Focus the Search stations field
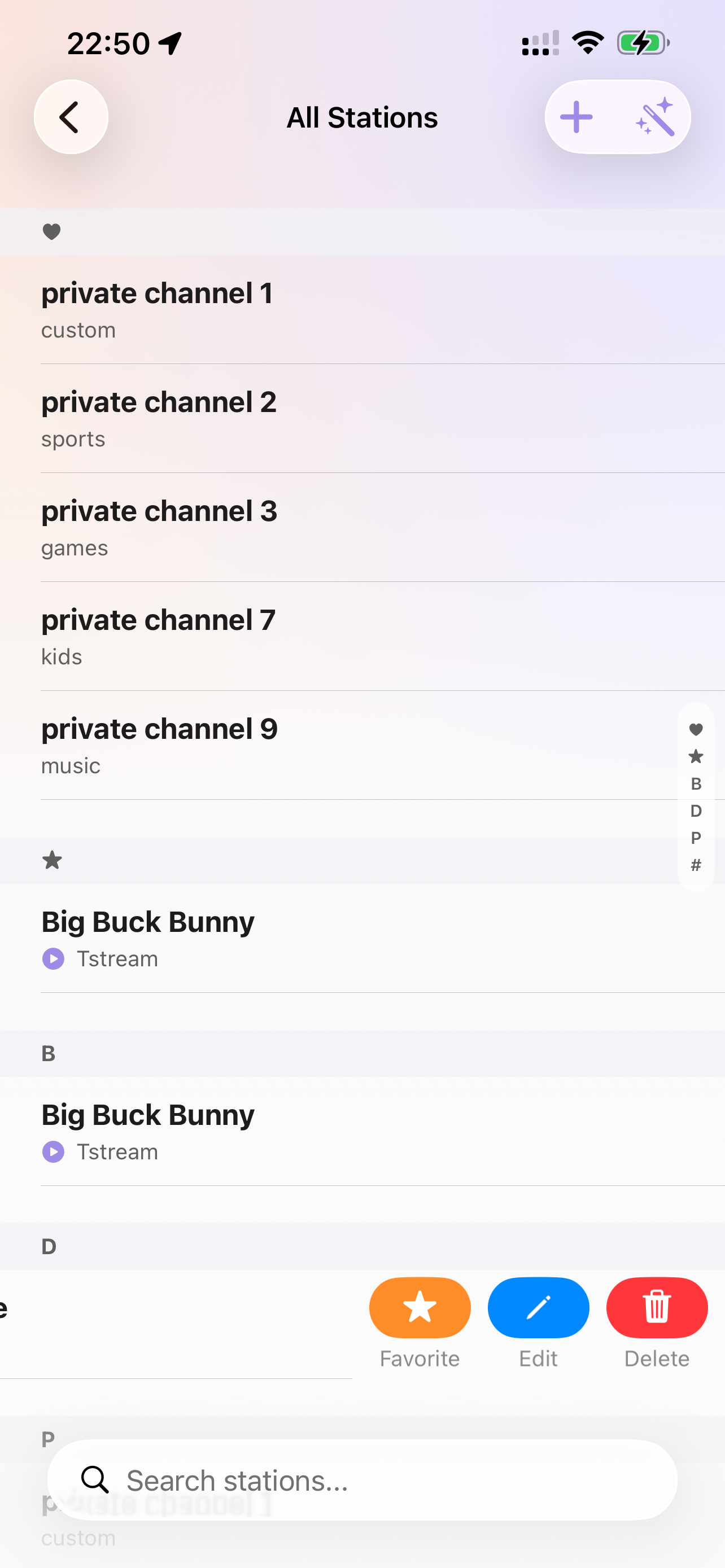 coord(363,1480)
